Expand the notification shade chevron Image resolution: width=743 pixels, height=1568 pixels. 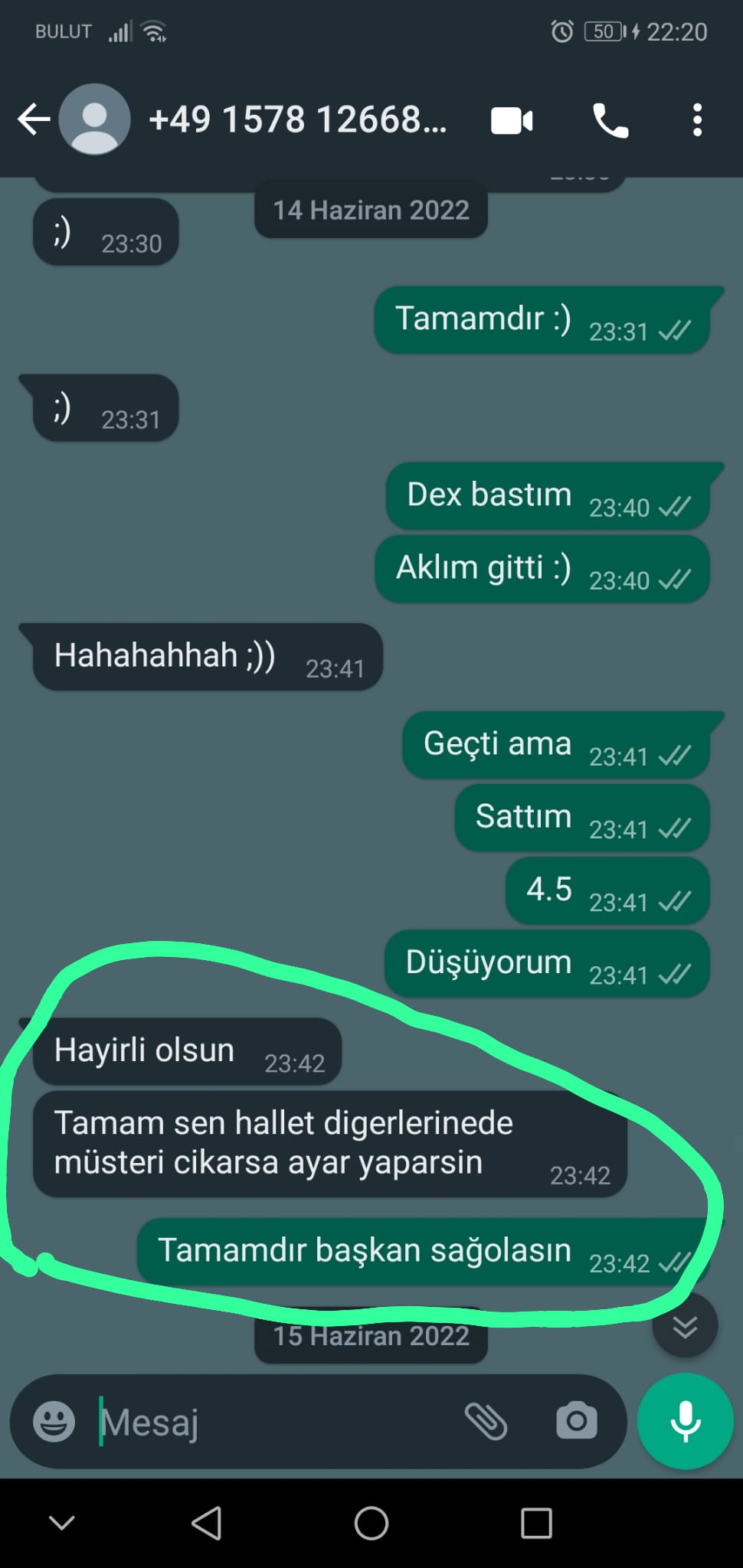63,1522
